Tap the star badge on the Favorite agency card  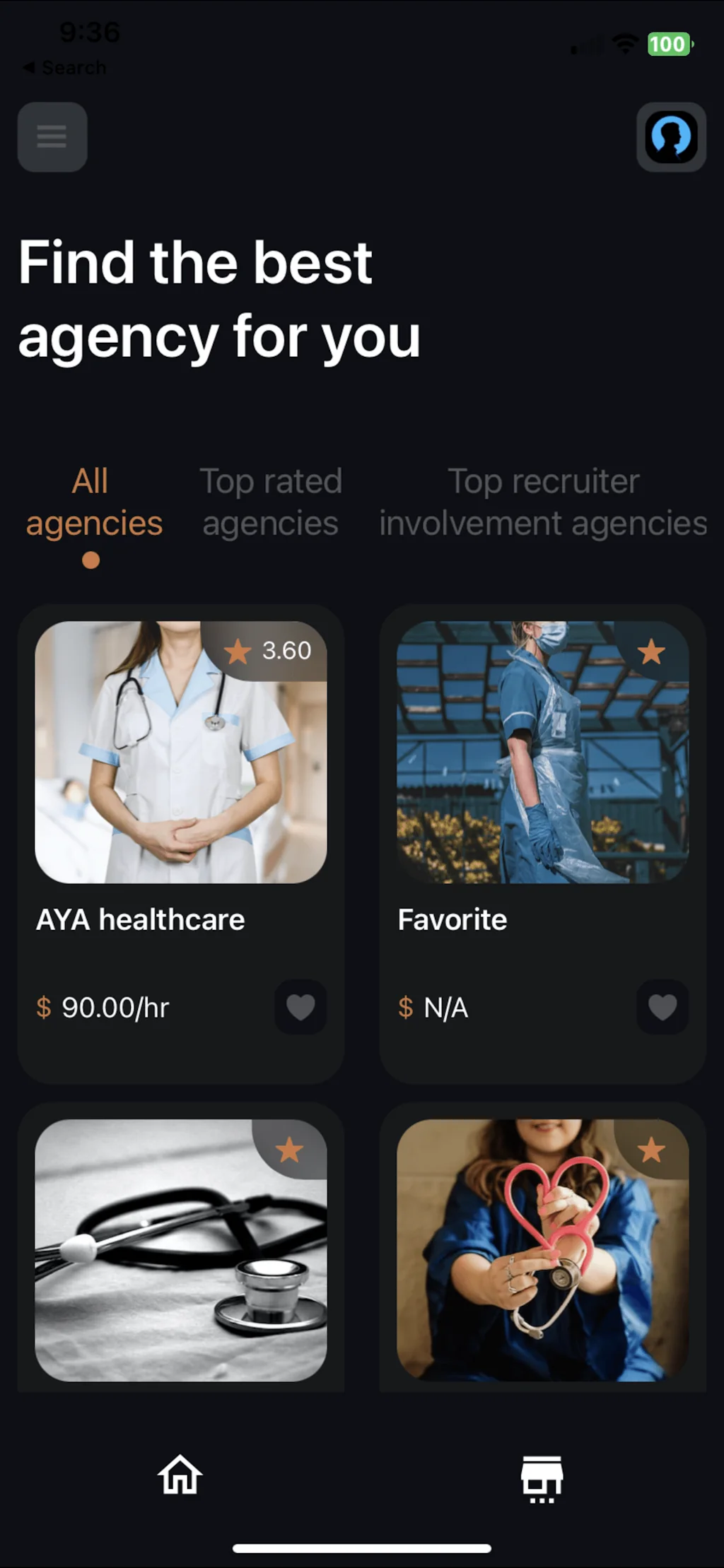[650, 652]
